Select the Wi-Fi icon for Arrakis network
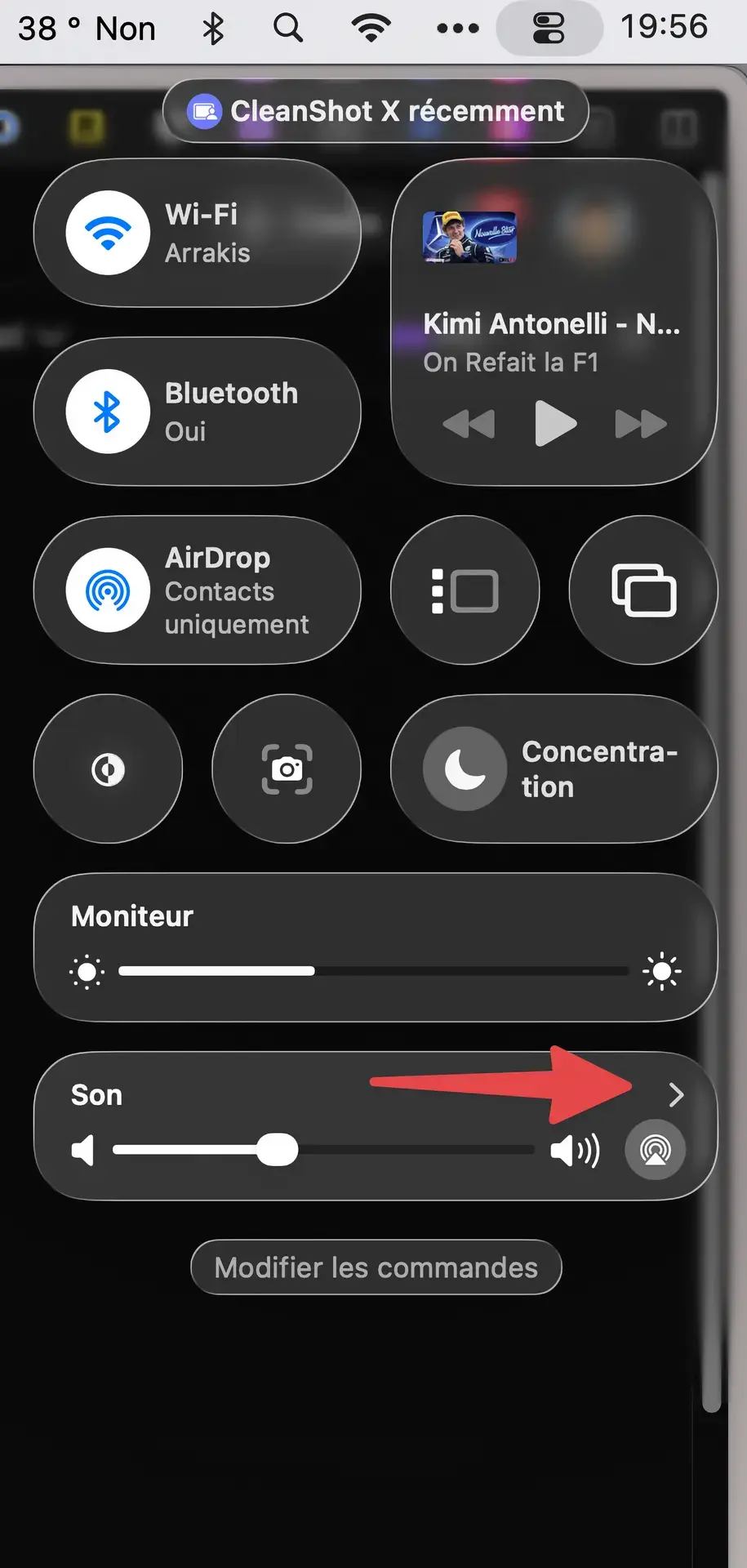 107,232
